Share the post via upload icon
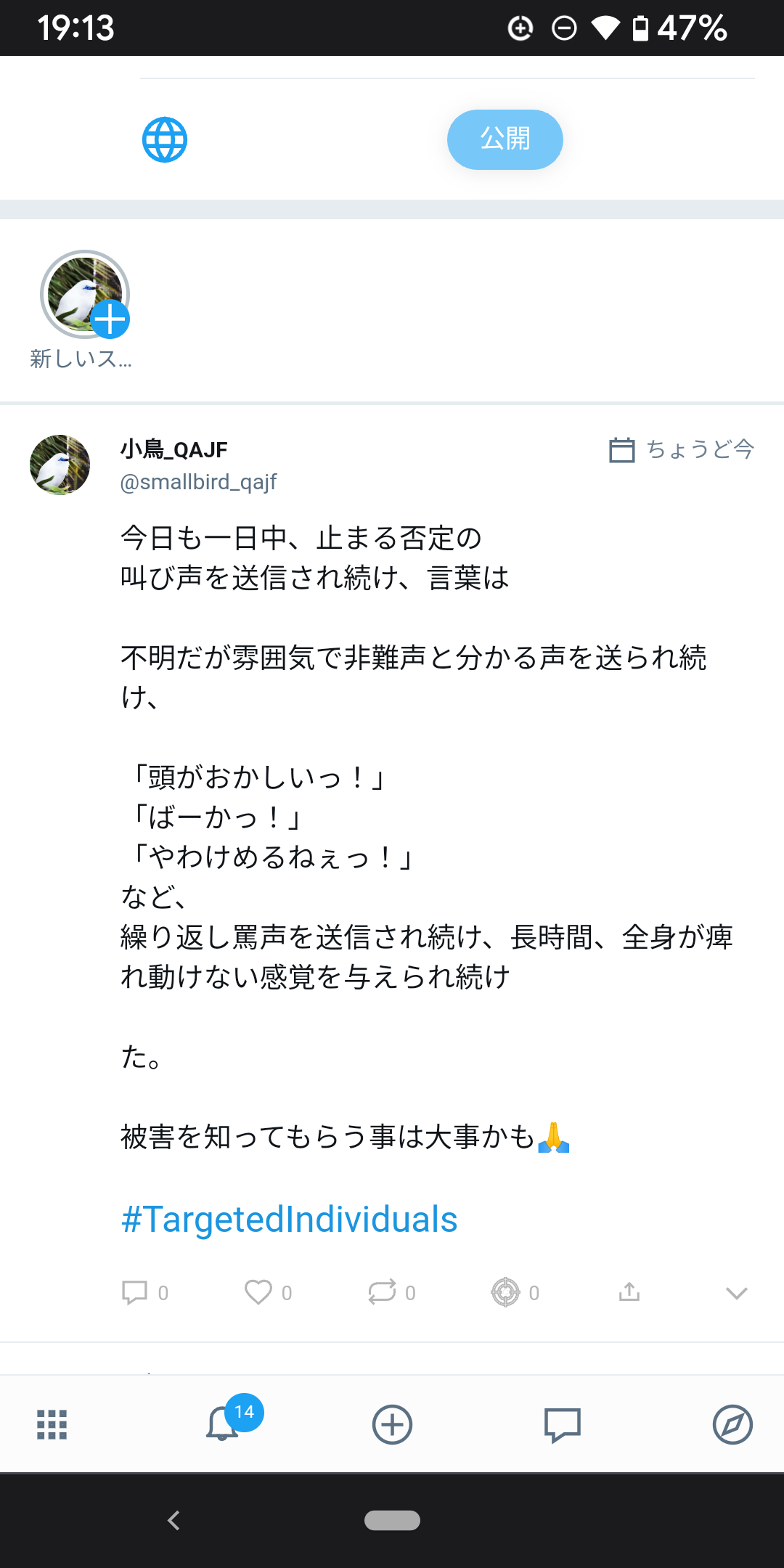 629,1292
